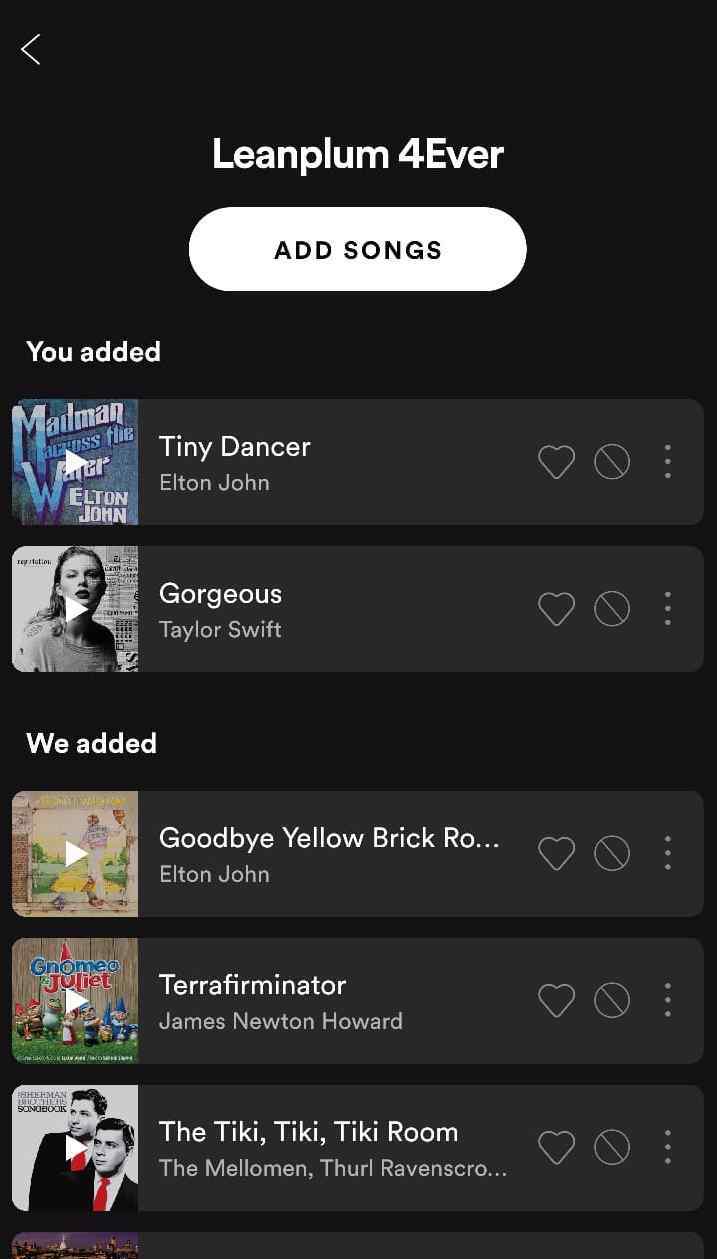This screenshot has width=717, height=1259.
Task: Like the song Tiny Dancer
Action: [x=556, y=462]
